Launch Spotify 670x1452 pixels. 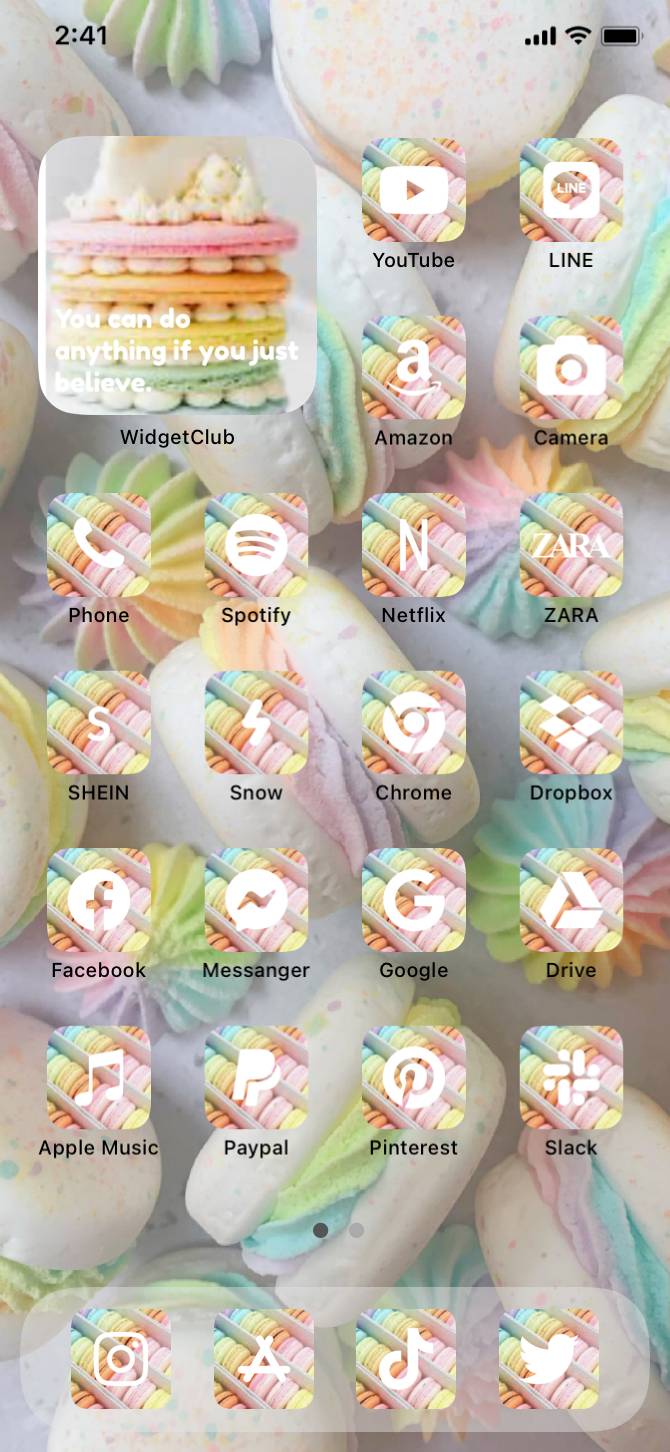pos(256,545)
